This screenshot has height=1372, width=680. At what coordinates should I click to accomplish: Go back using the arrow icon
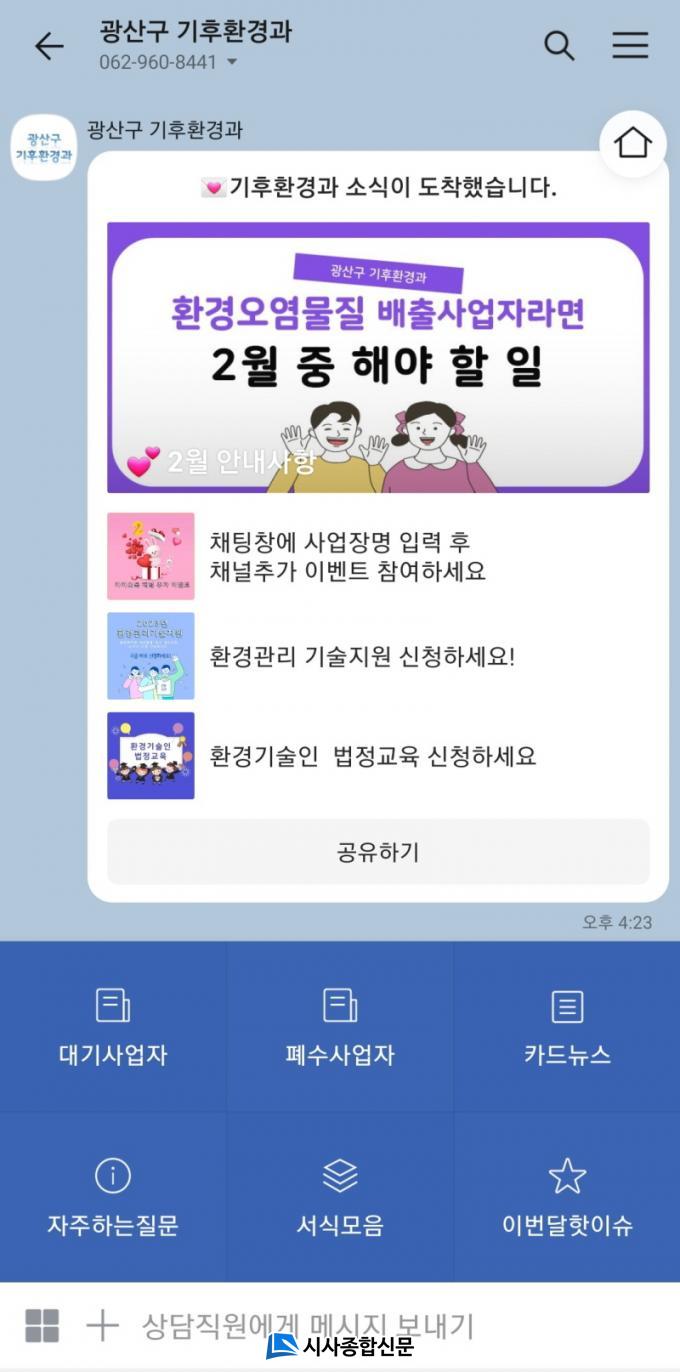[x=48, y=46]
